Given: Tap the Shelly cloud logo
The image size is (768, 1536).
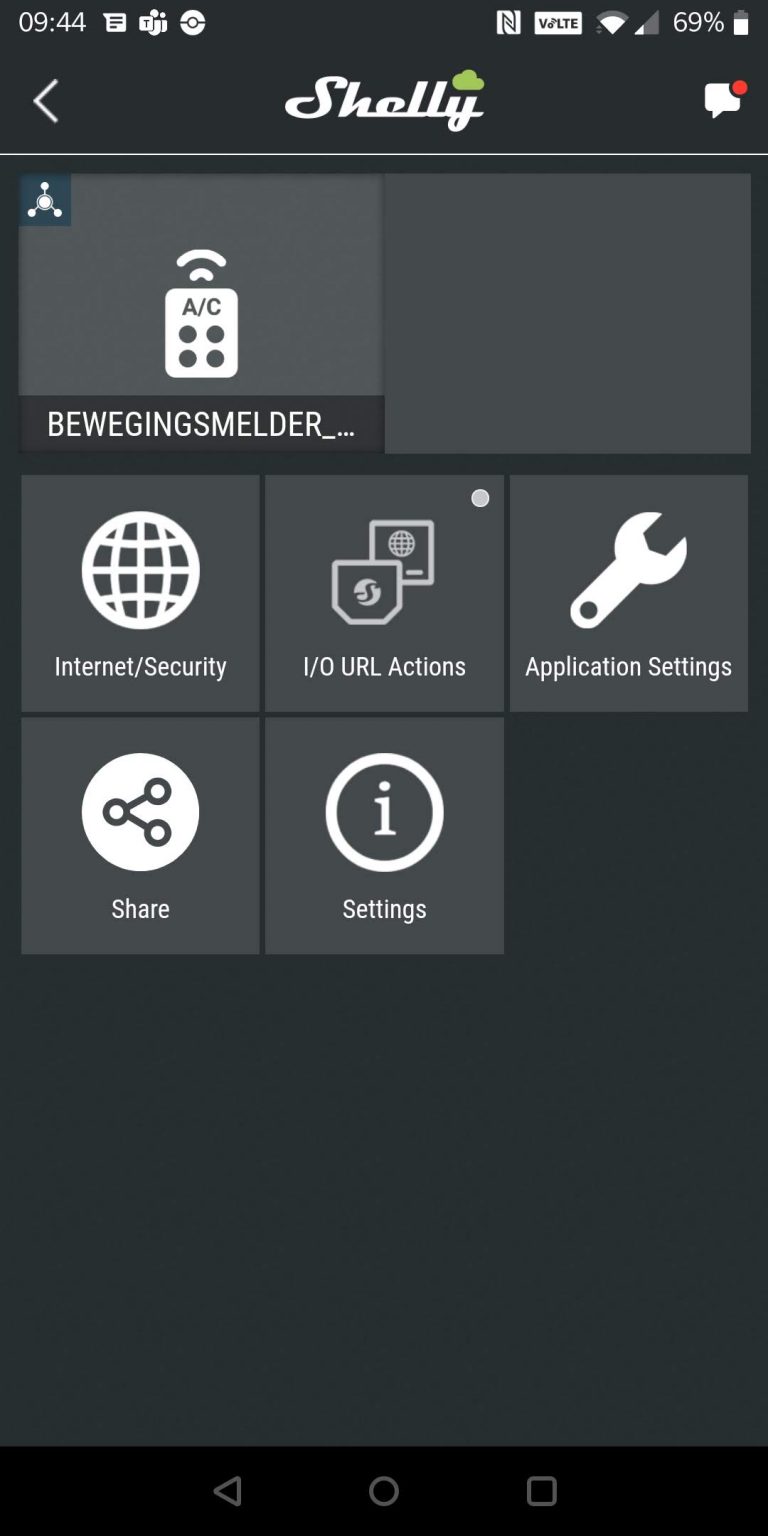Looking at the screenshot, I should (384, 100).
